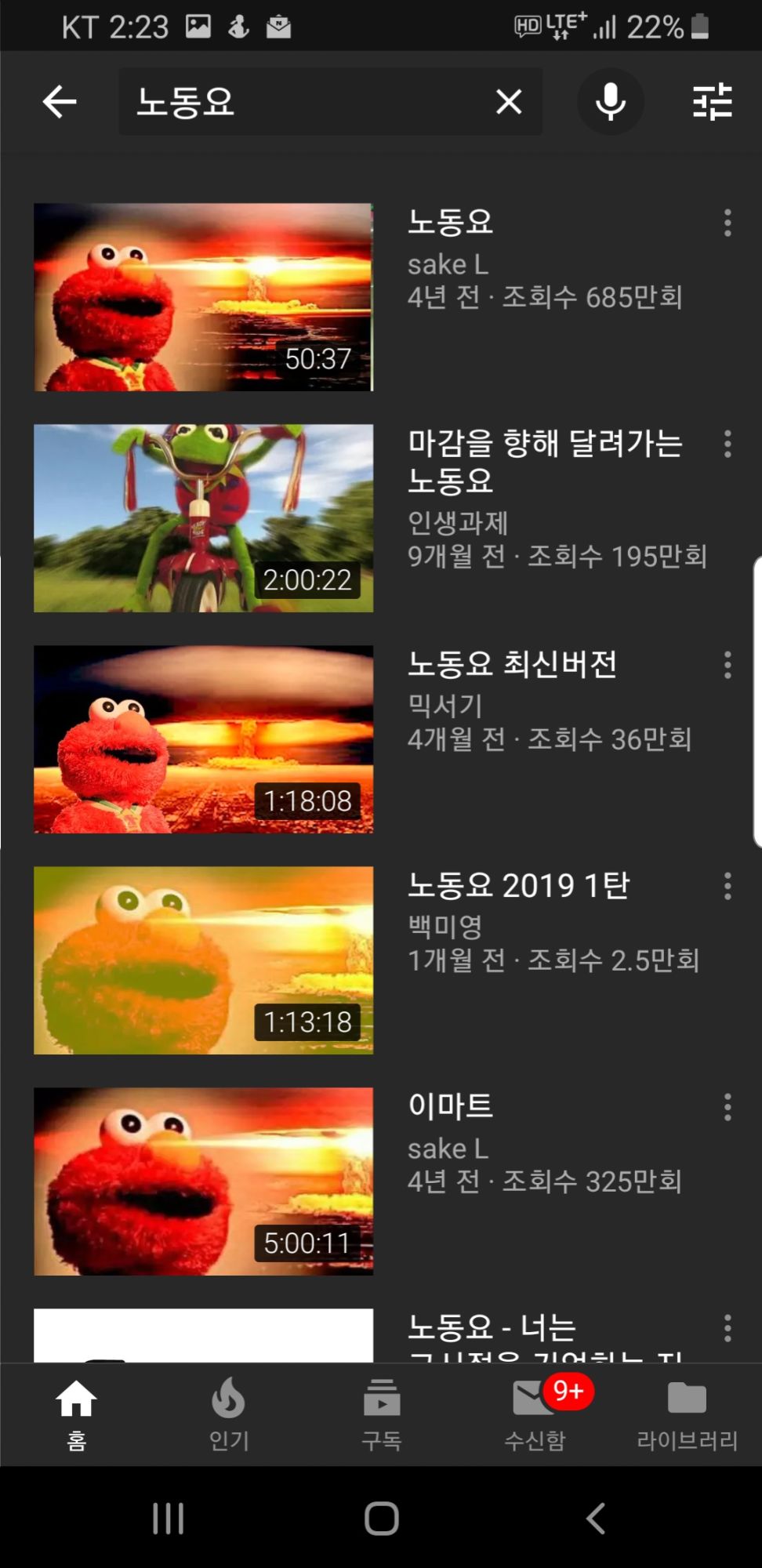Open the 노동요 2019 1탄 video
Viewport: 762px width, 1568px height.
click(203, 960)
